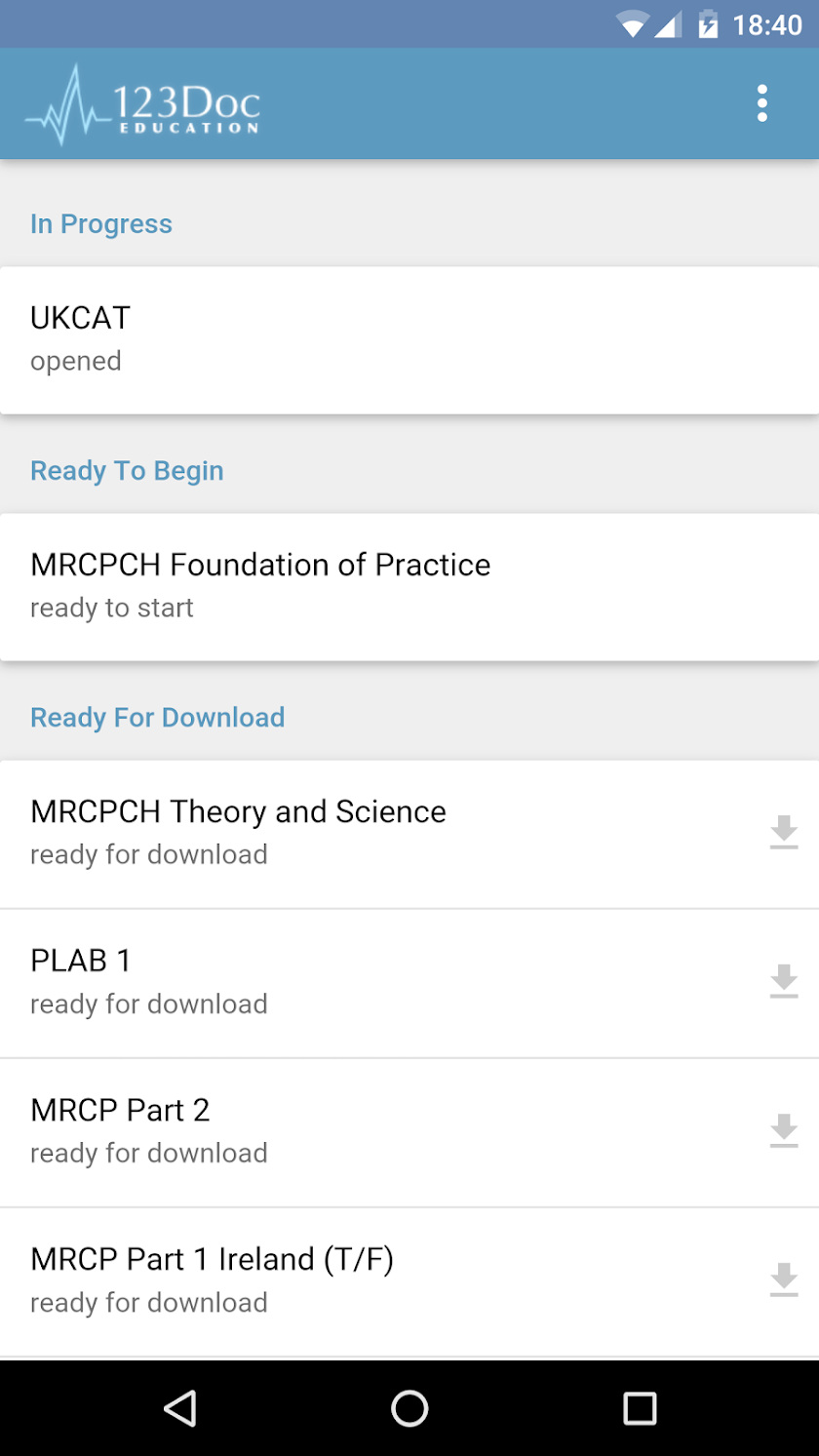Tap the download icon for PLAB 1
819x1456 pixels.
click(784, 982)
